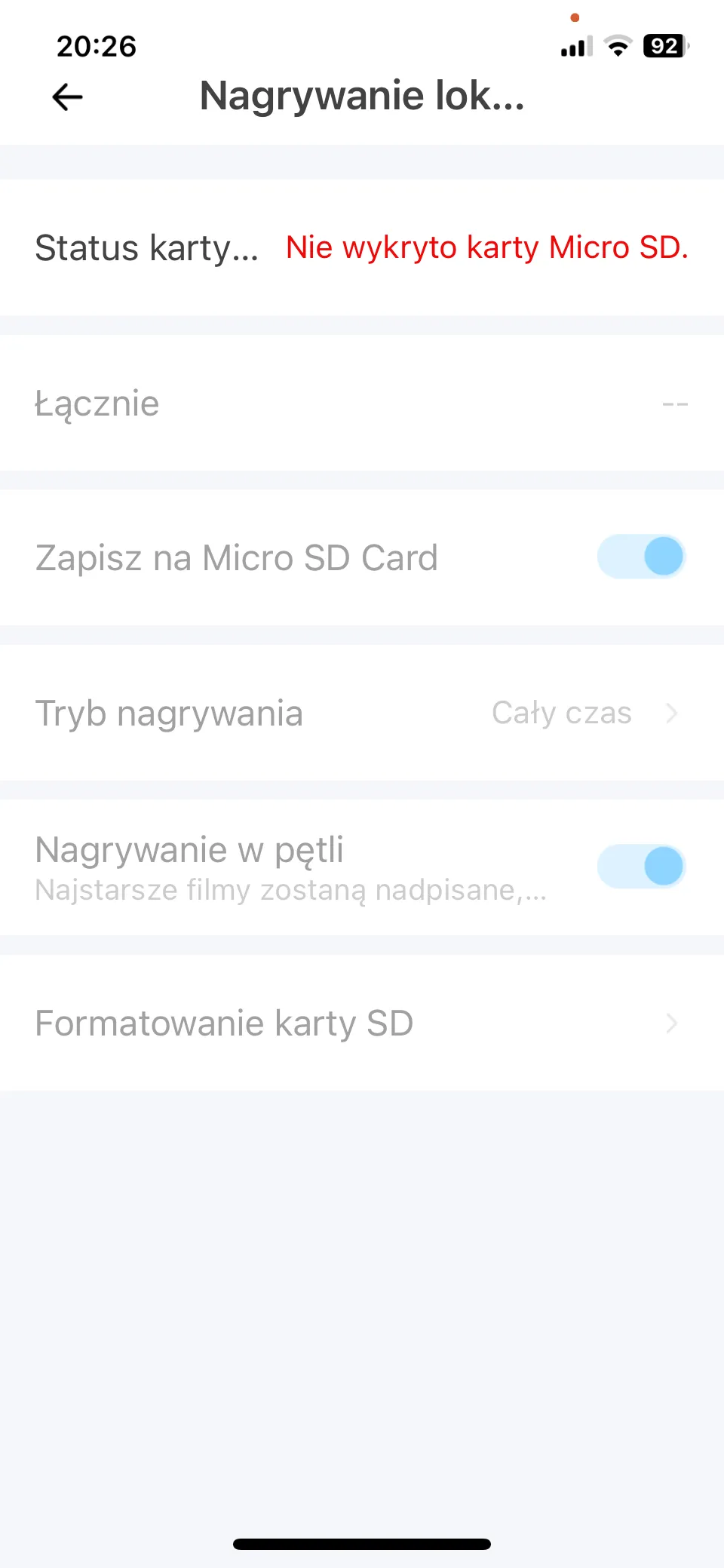Open the Tryb nagrywania setting
Screen dimensions: 724x1568
[362, 713]
